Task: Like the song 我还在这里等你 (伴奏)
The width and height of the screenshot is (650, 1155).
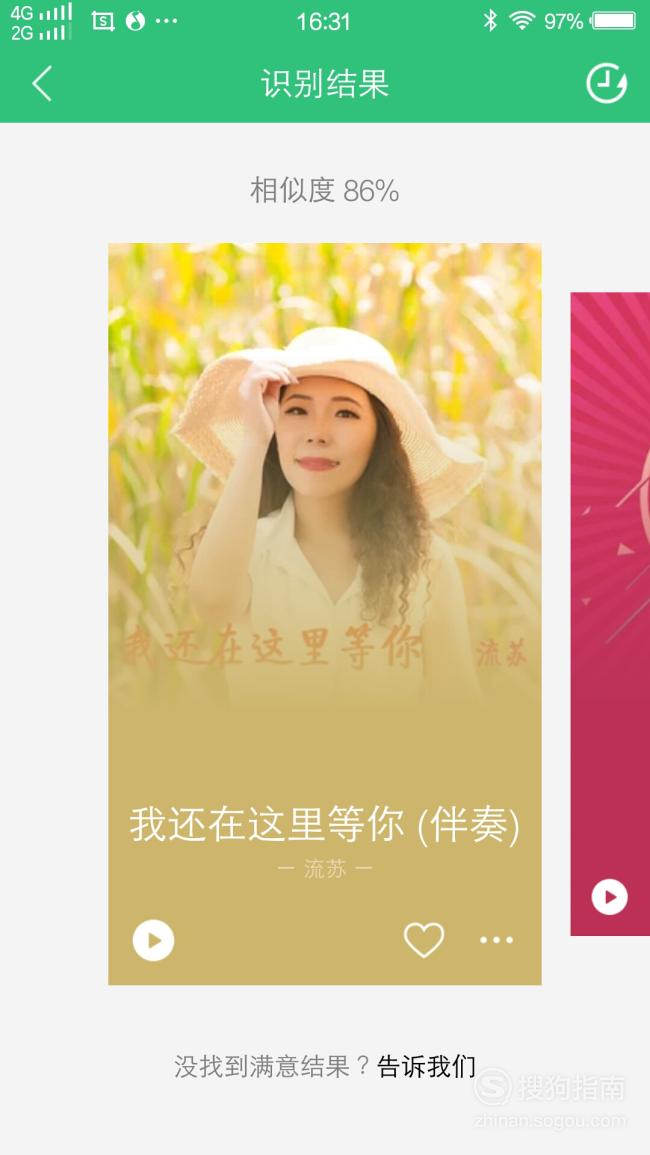Action: click(x=424, y=940)
